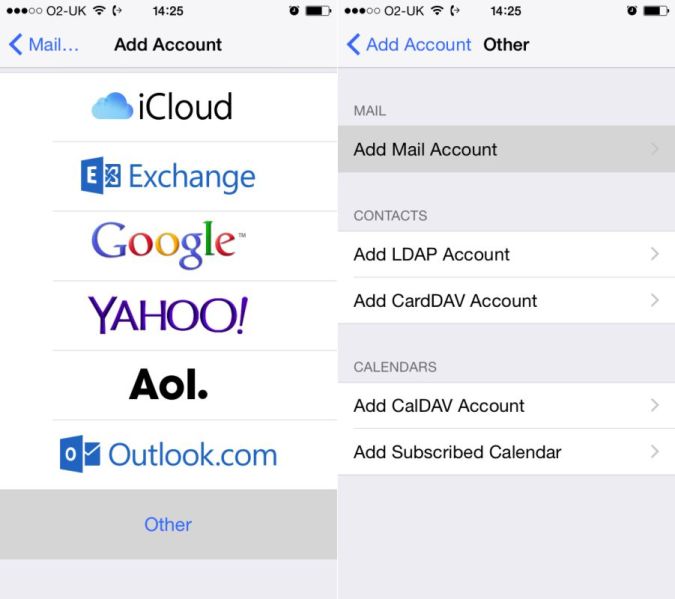
Task: Tap Other account option
Action: tap(168, 524)
